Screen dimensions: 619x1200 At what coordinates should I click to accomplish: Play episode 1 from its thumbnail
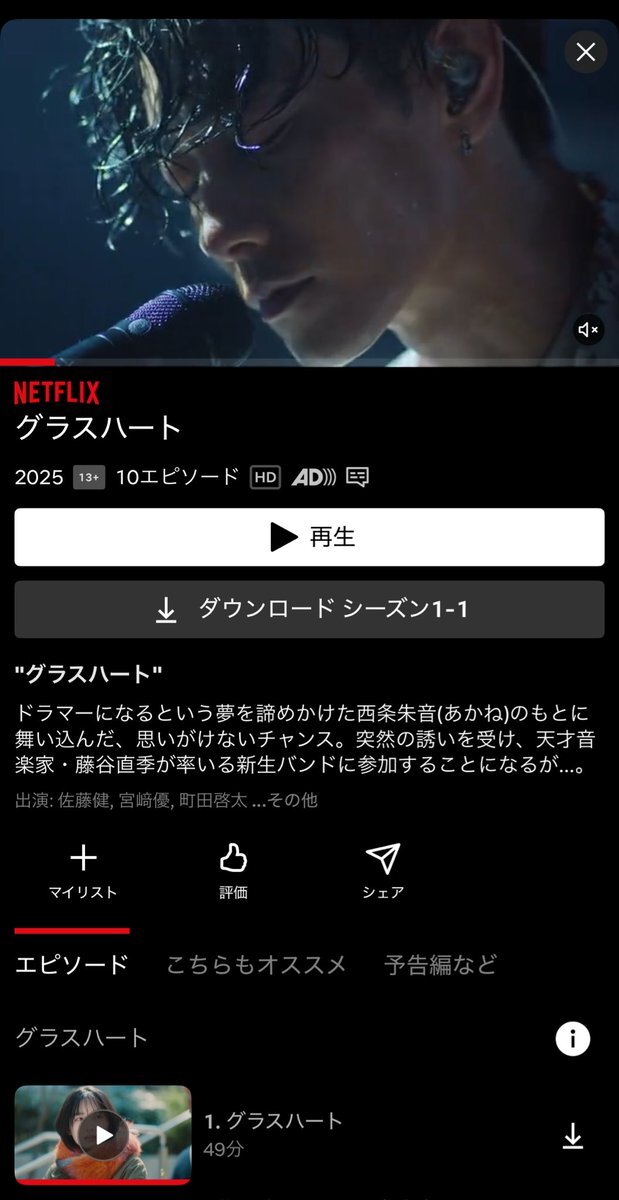point(103,1134)
